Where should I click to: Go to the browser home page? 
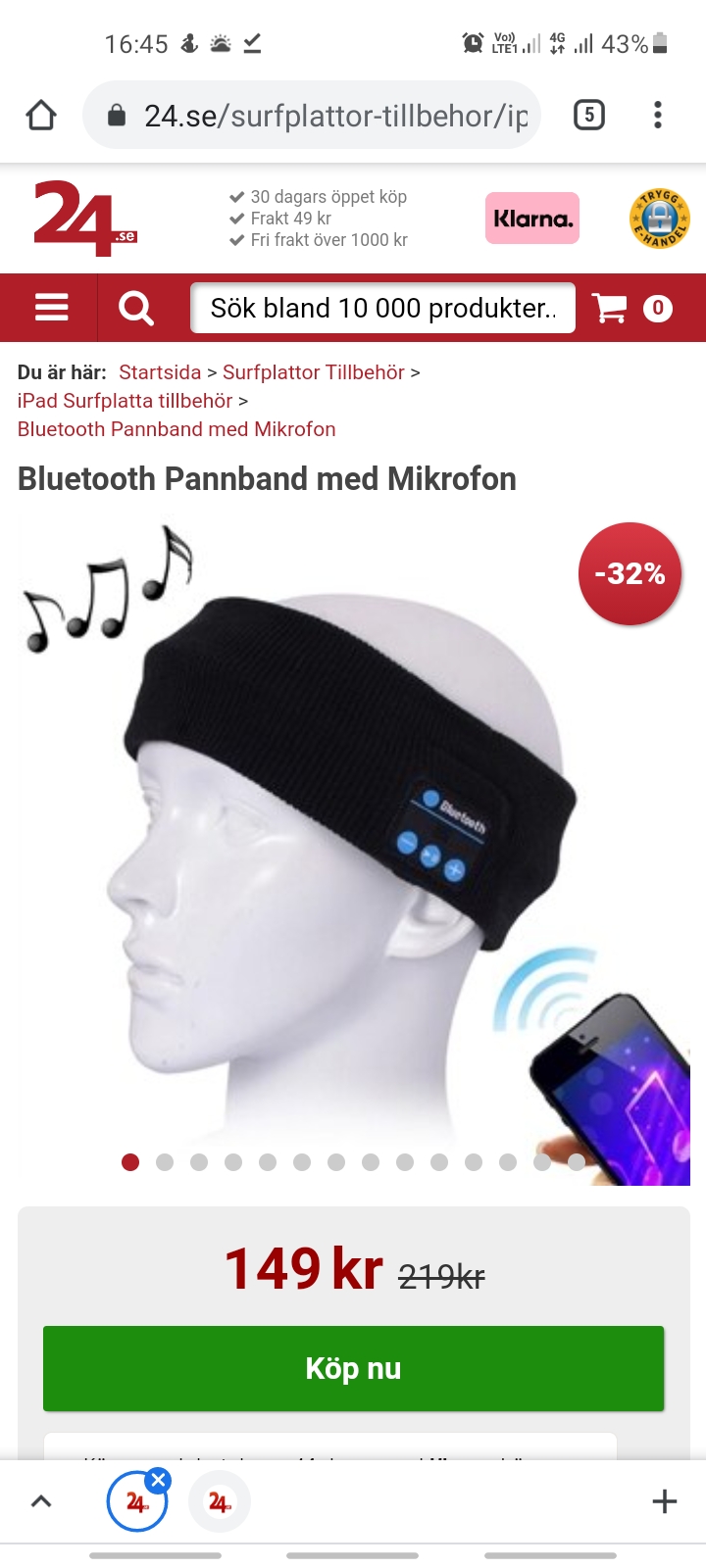coord(41,116)
